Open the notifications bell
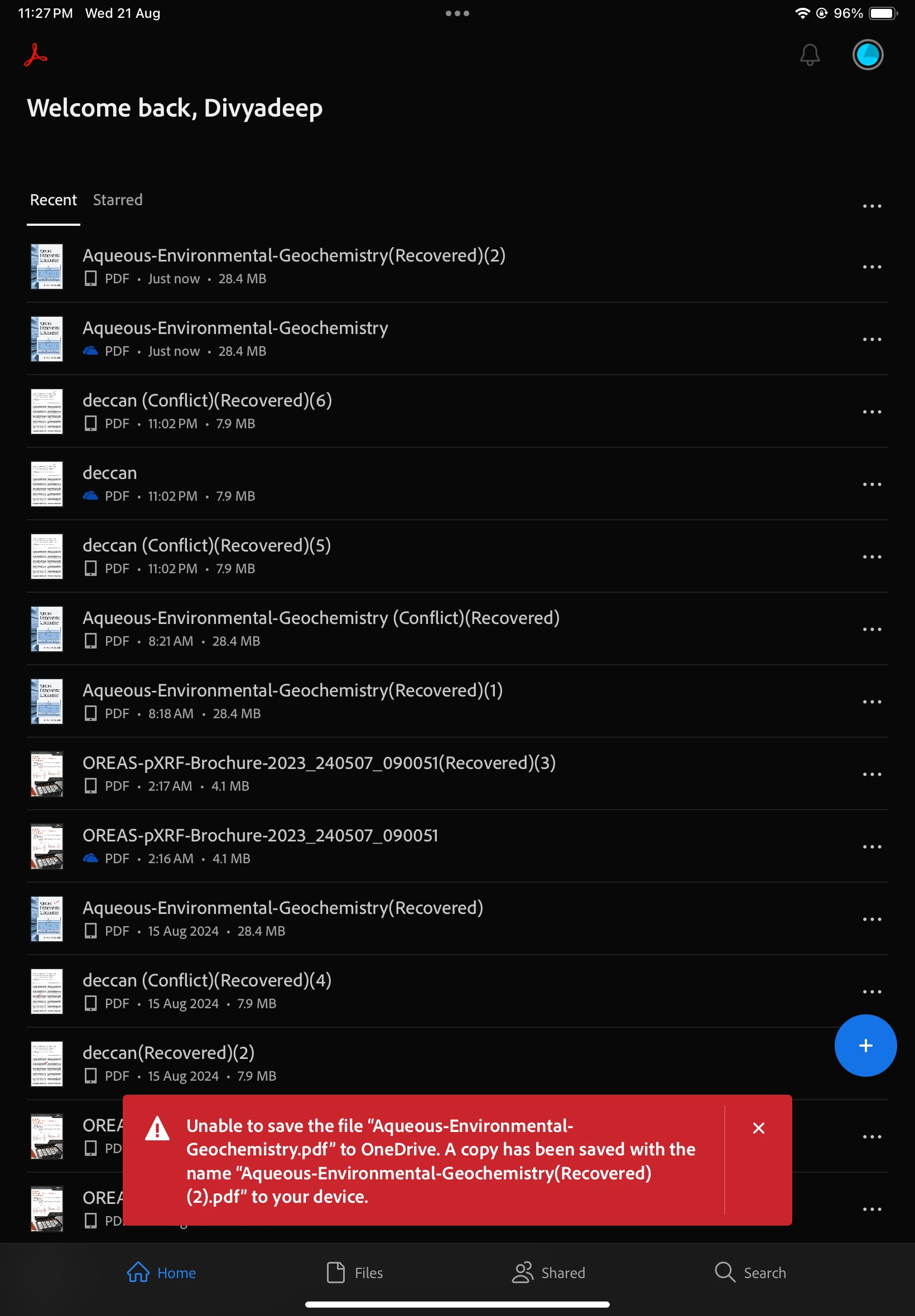Viewport: 915px width, 1316px height. tap(810, 55)
